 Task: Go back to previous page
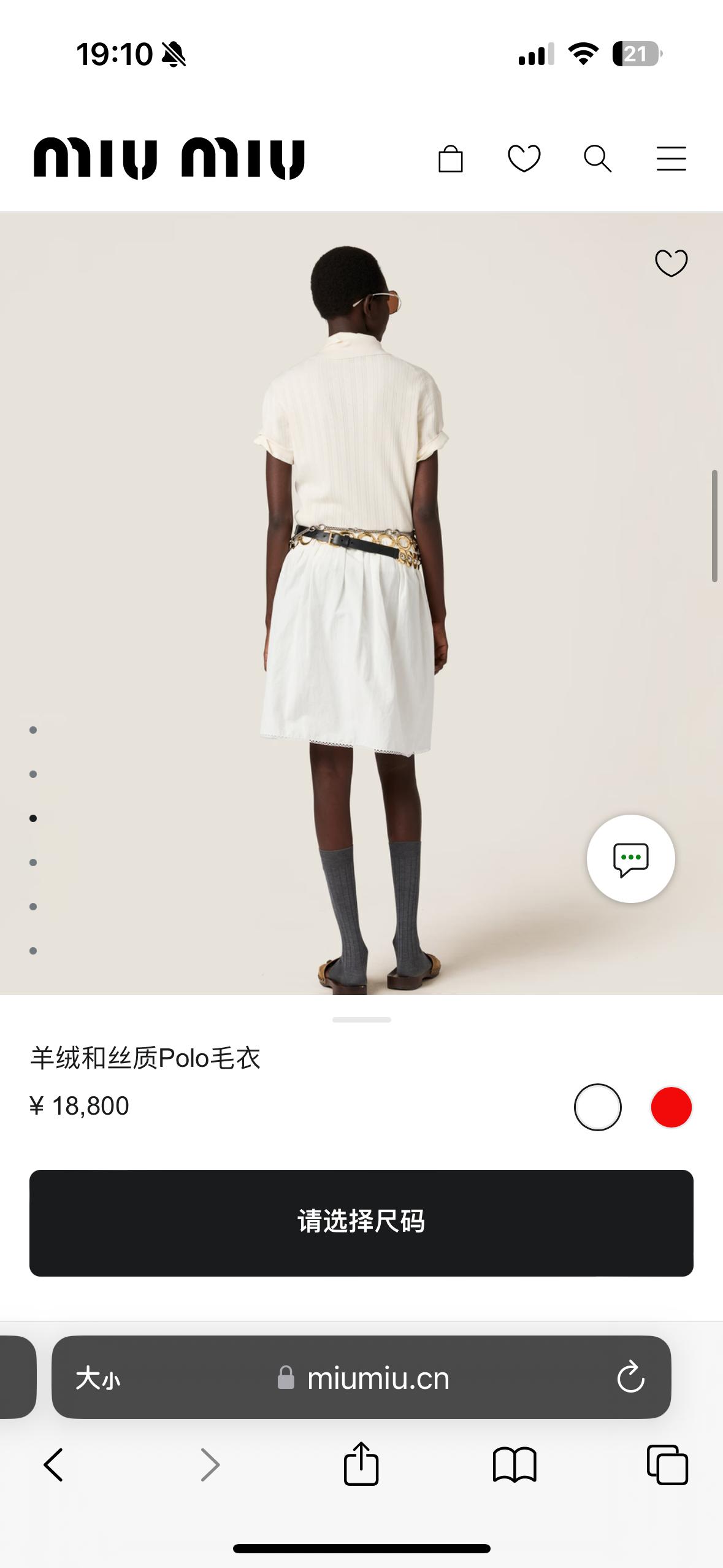54,1465
